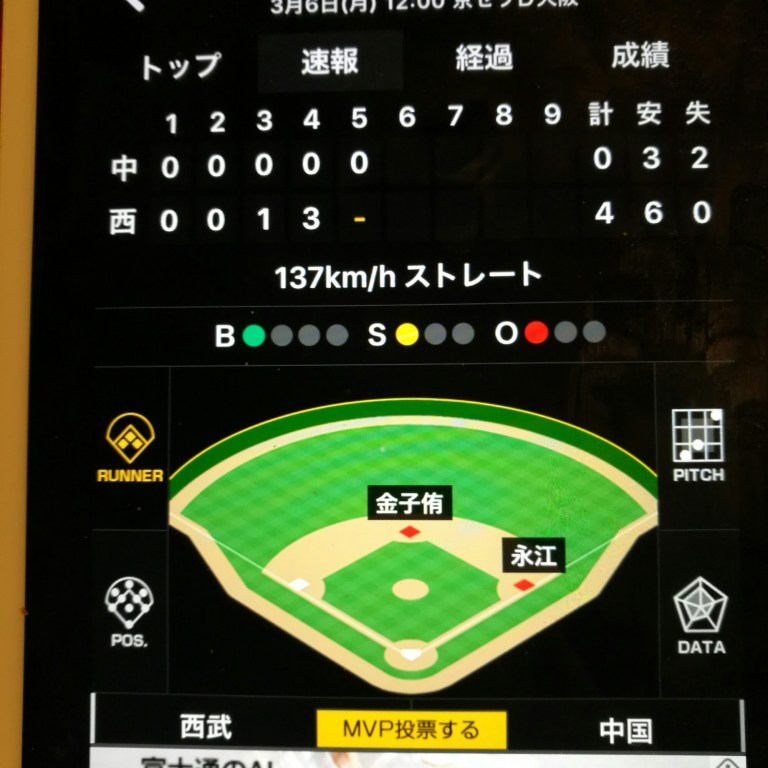The image size is (768, 768).
Task: Tap the MVP投票する button
Action: tap(411, 729)
